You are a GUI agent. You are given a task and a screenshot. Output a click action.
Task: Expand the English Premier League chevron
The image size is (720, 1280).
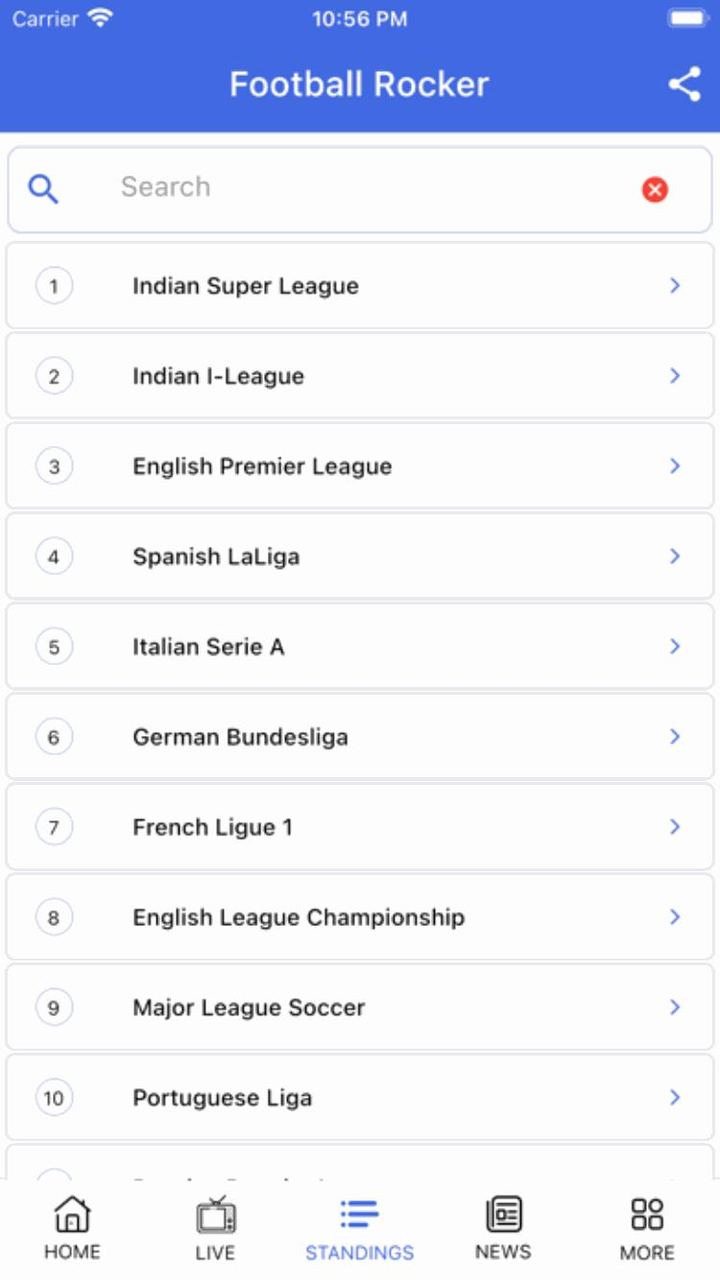(x=675, y=466)
